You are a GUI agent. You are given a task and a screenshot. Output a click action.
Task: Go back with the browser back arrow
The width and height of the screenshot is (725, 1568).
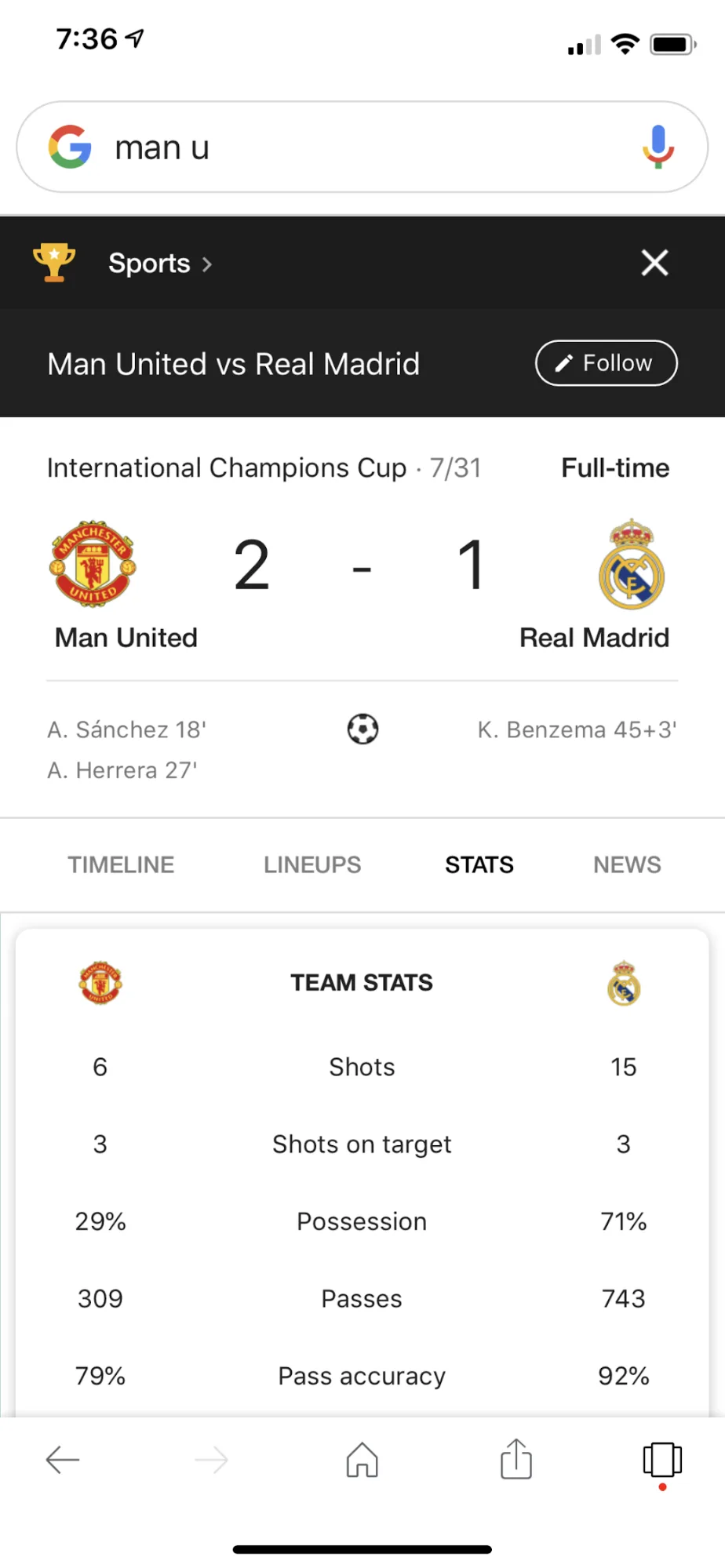pos(63,1460)
